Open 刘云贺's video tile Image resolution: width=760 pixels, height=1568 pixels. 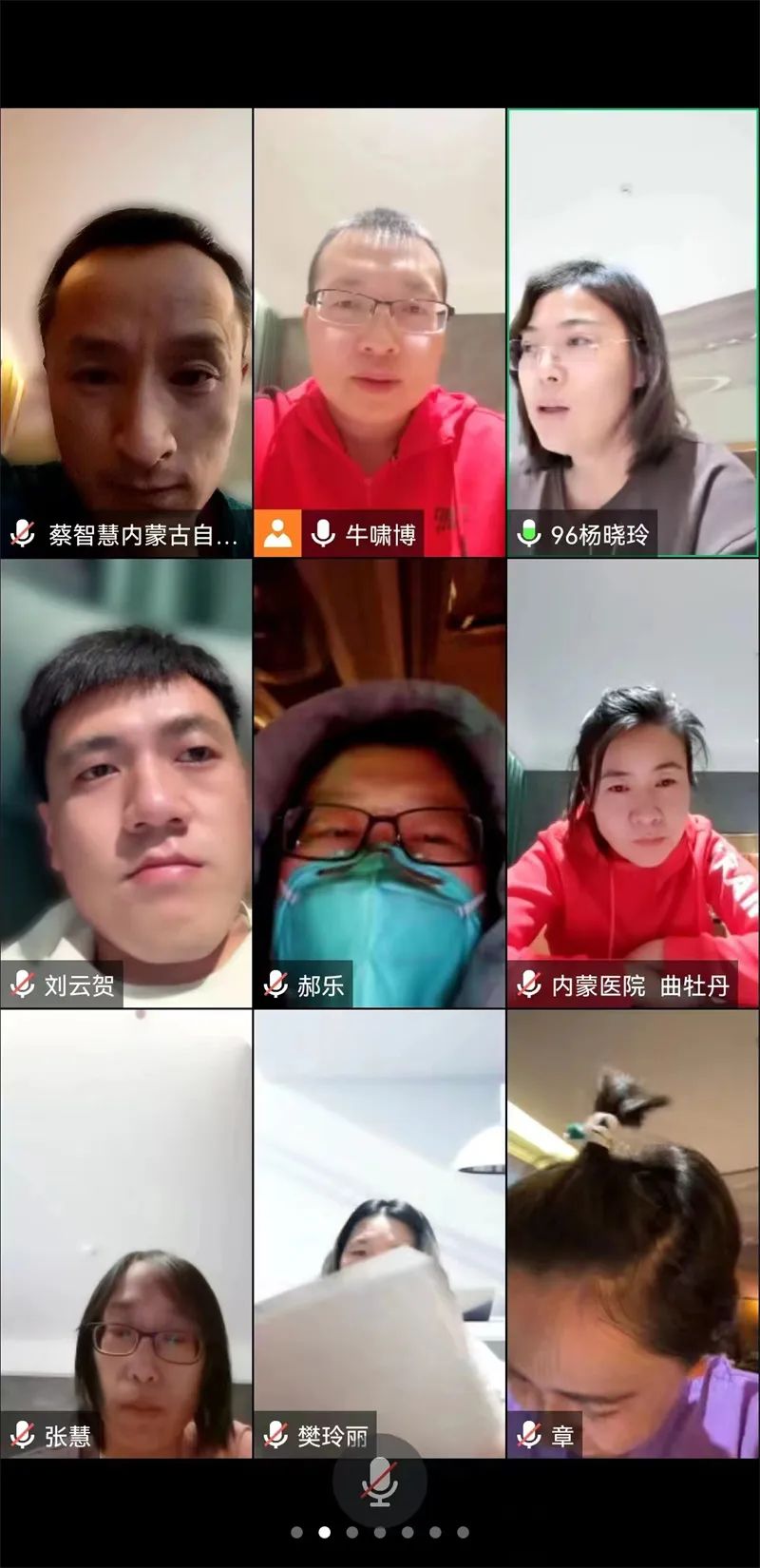(126, 783)
